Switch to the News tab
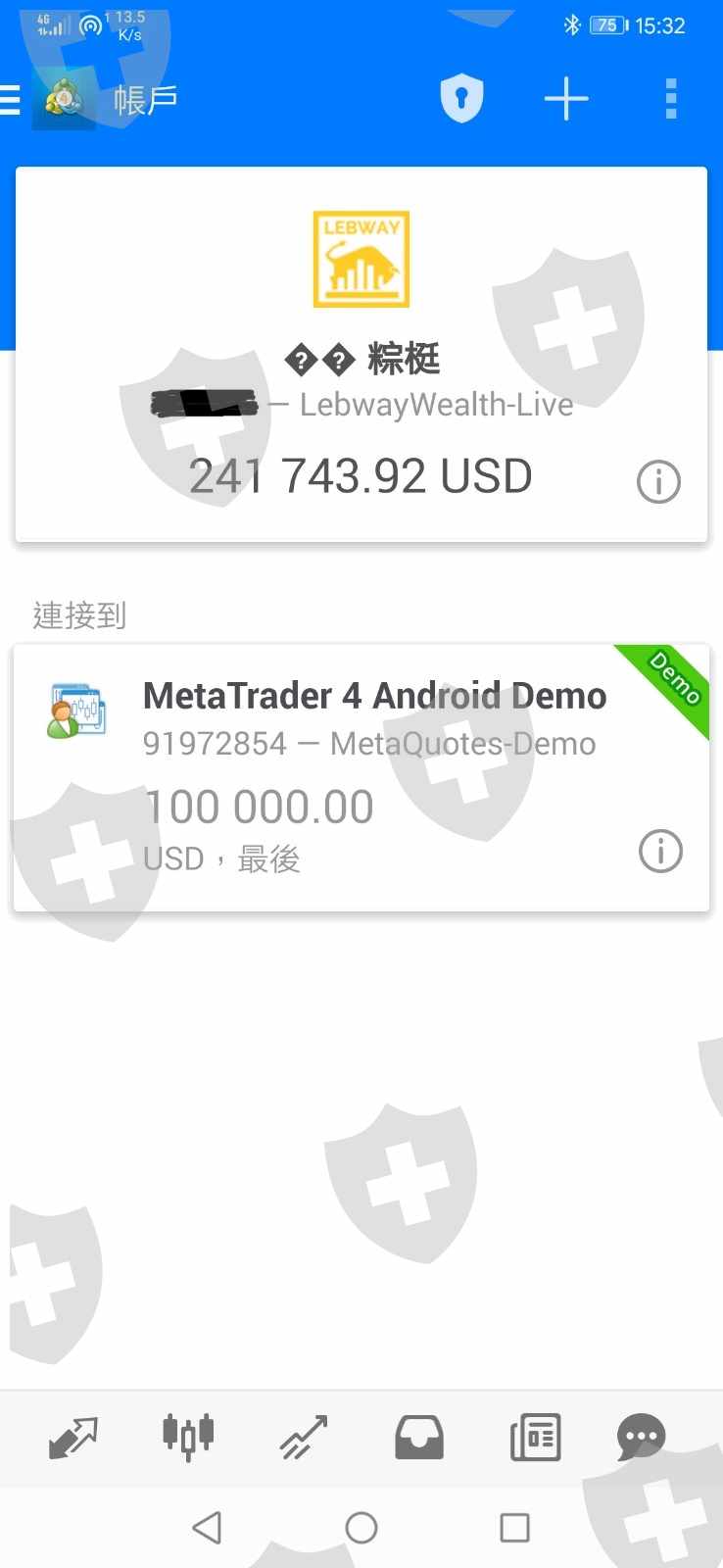 [535, 1438]
